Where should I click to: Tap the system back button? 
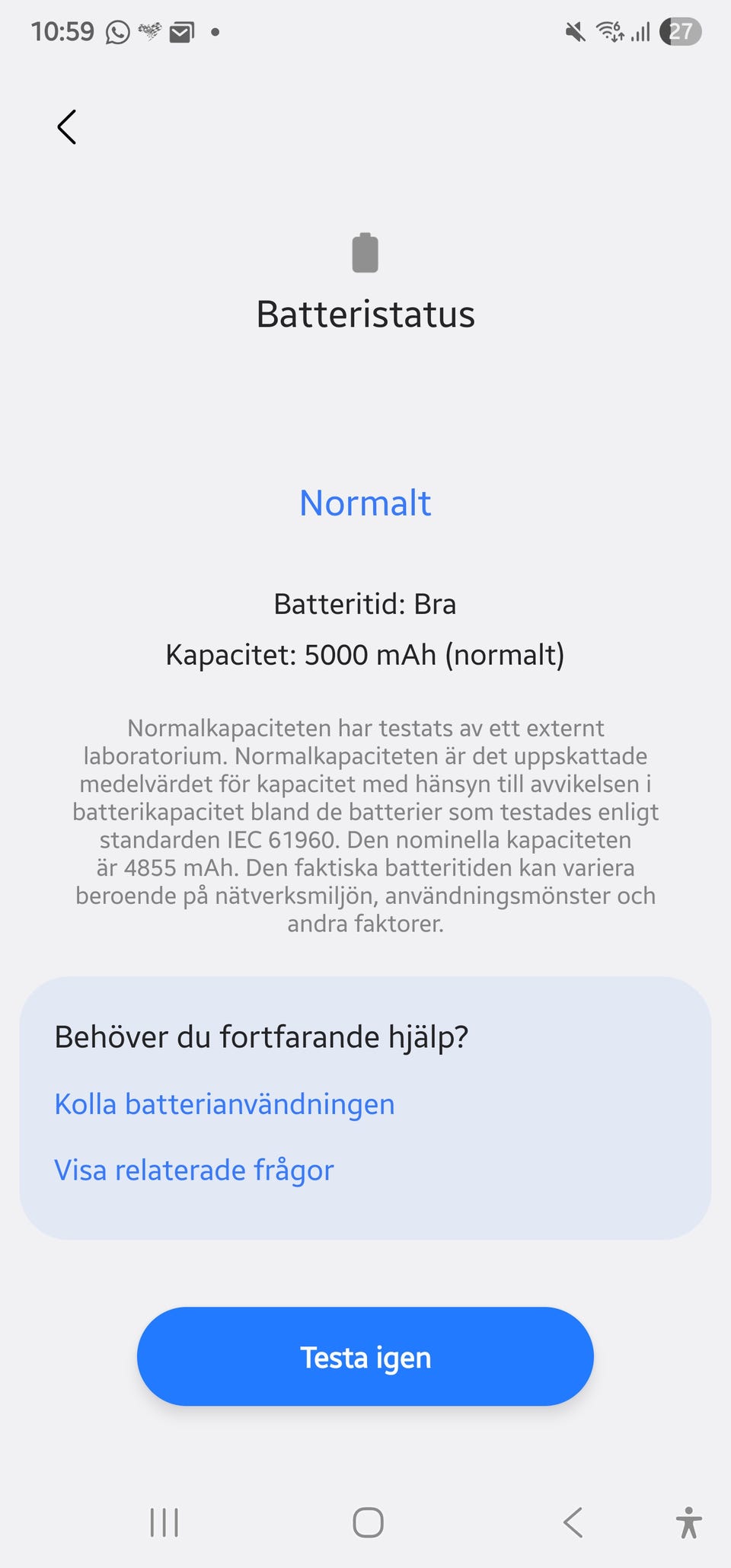point(573,1522)
